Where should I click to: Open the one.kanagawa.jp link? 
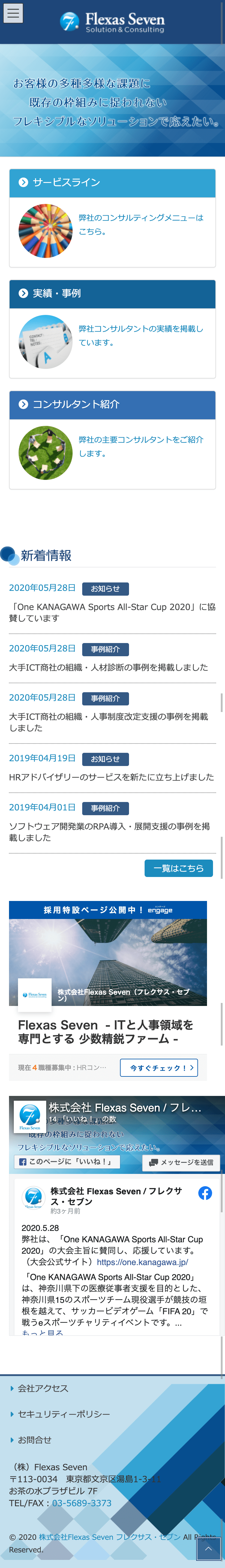142,1262
